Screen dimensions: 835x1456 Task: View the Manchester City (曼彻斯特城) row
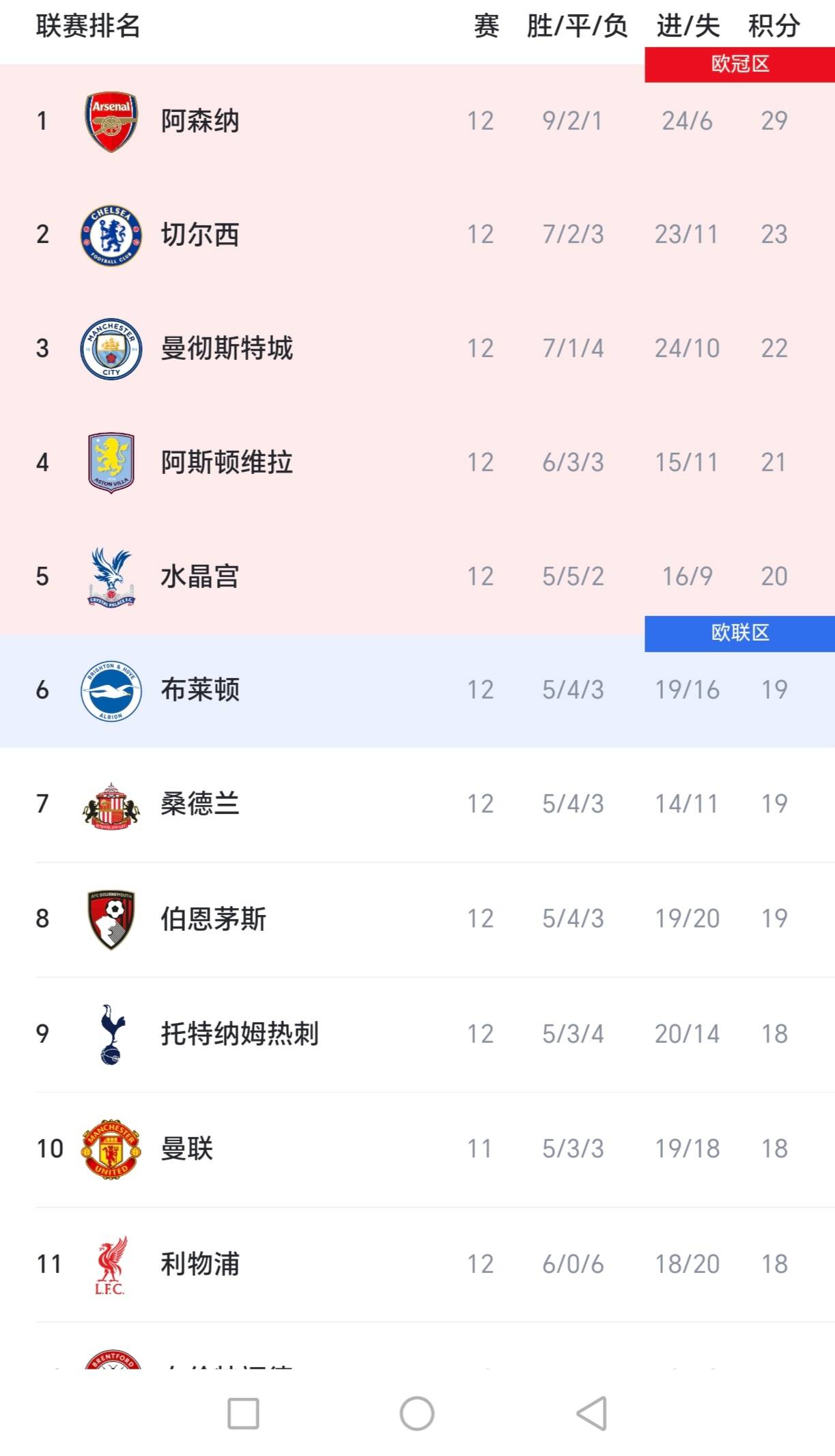coord(227,348)
